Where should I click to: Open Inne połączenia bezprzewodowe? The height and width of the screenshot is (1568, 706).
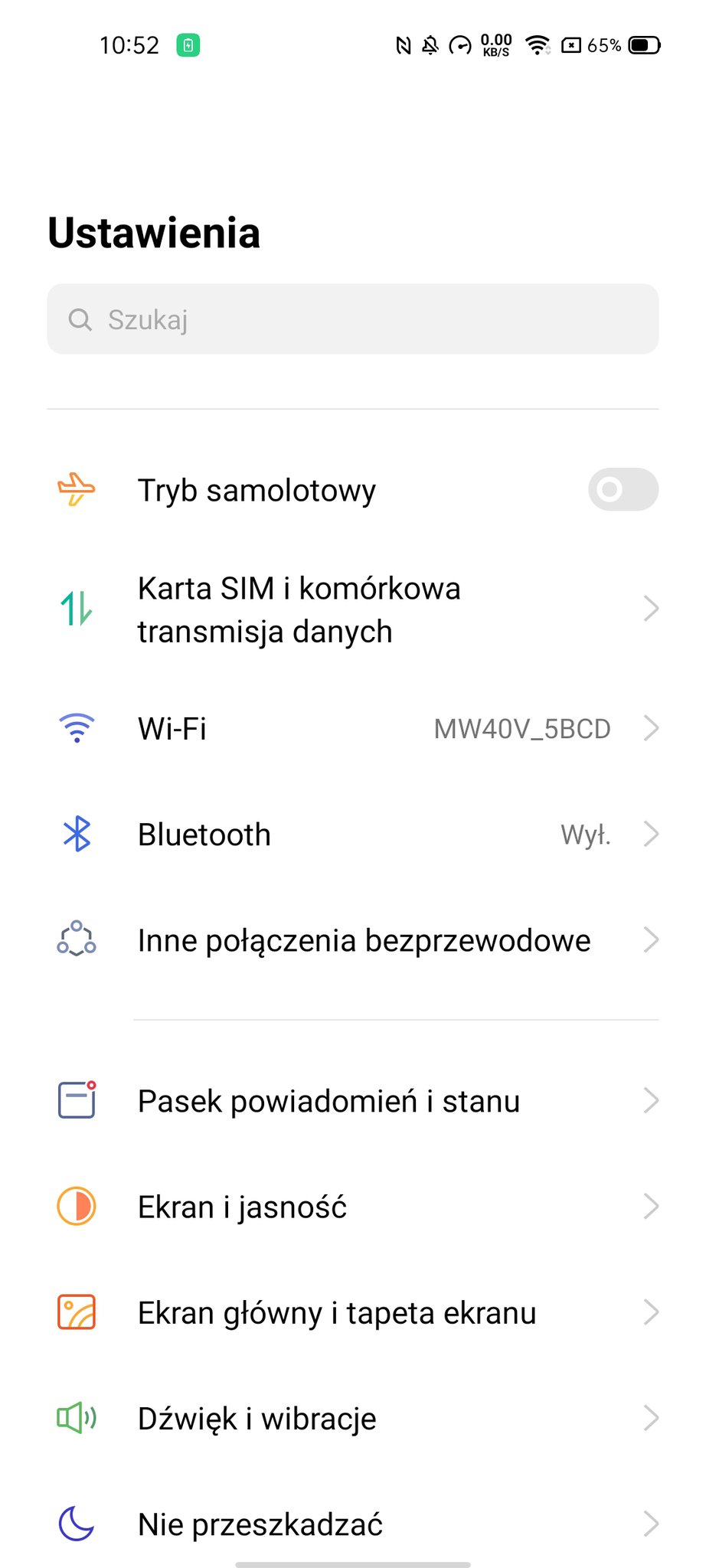click(x=352, y=940)
